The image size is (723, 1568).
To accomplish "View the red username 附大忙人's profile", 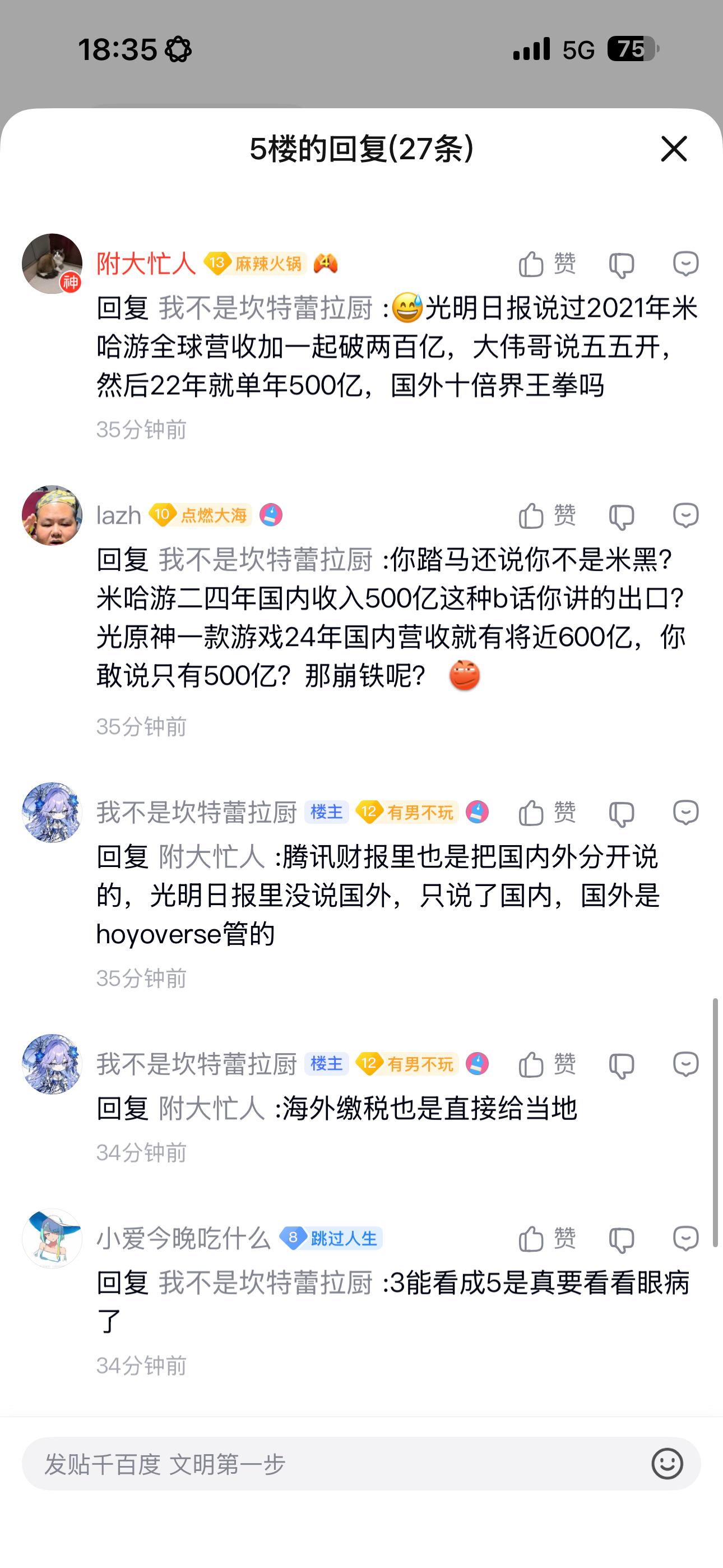I will coord(146,264).
